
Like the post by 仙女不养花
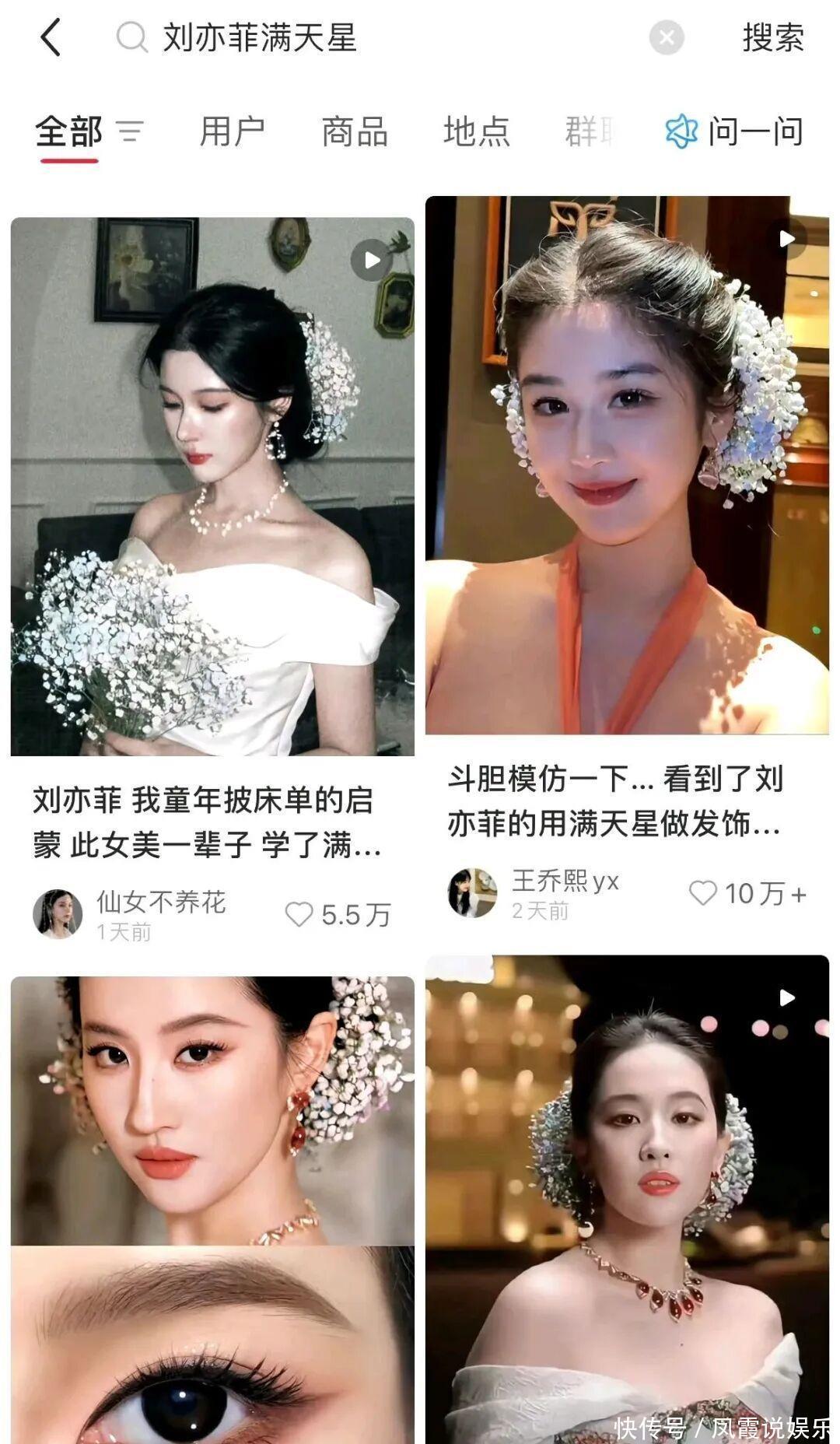[299, 914]
